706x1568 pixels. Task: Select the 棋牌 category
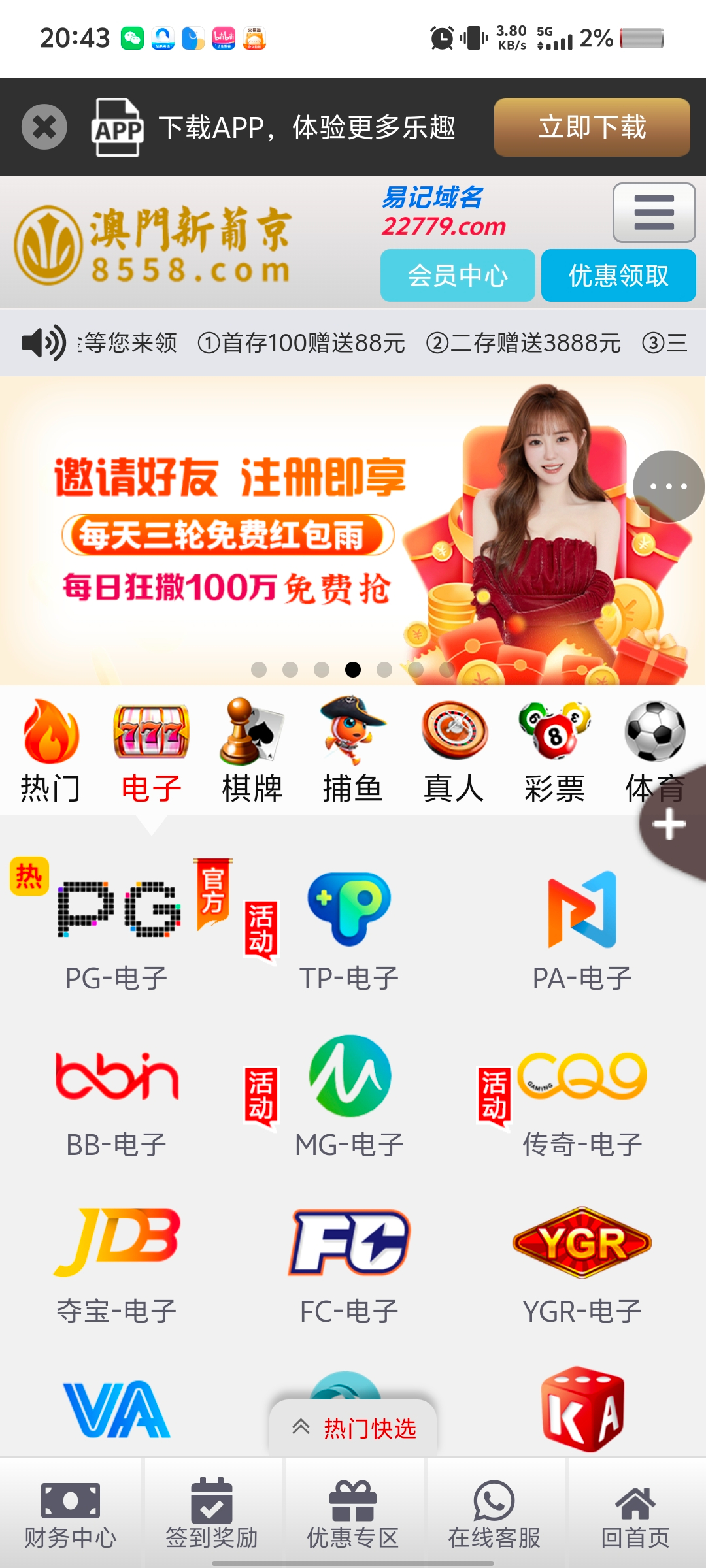pos(252,751)
